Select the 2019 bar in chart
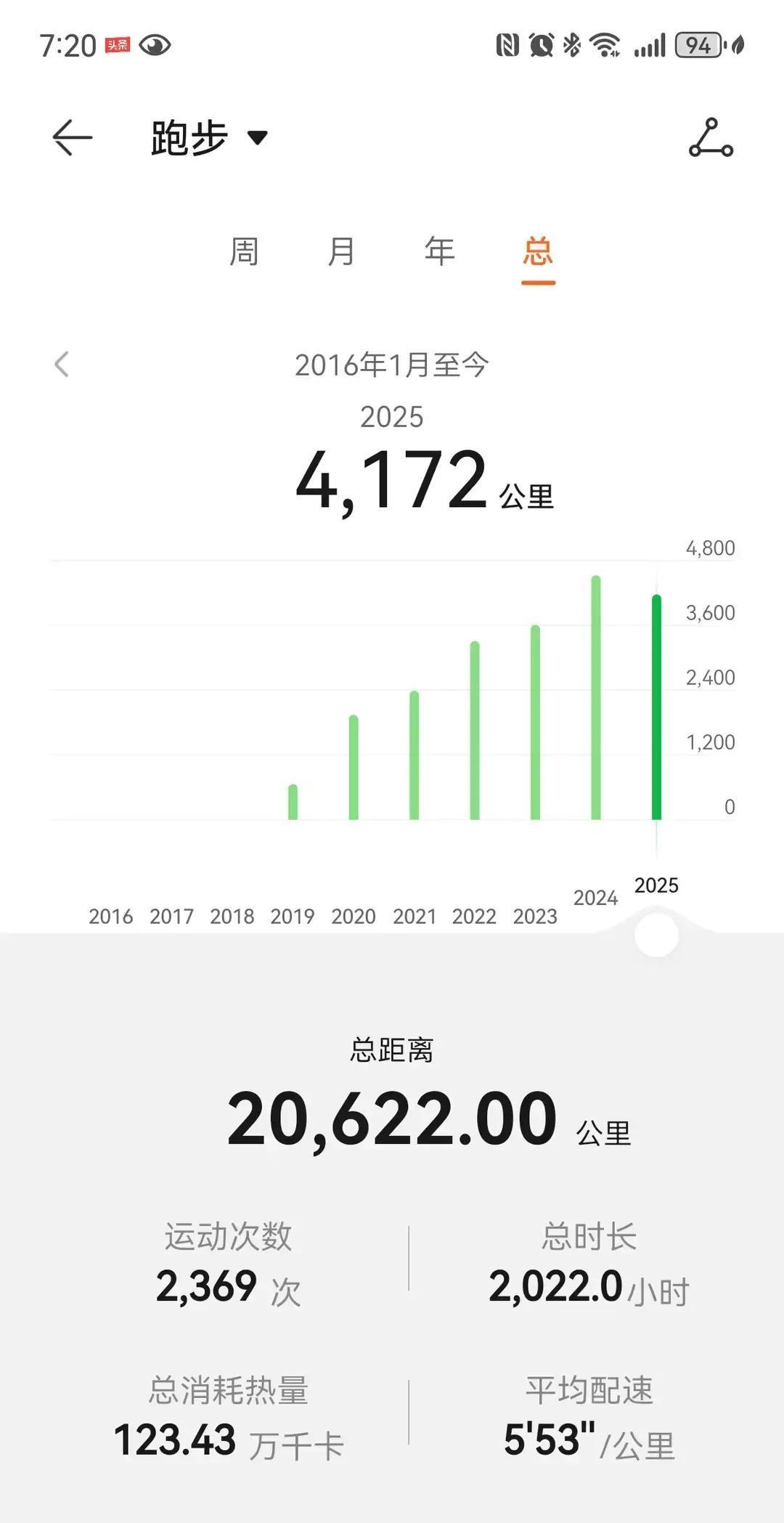 [x=293, y=802]
